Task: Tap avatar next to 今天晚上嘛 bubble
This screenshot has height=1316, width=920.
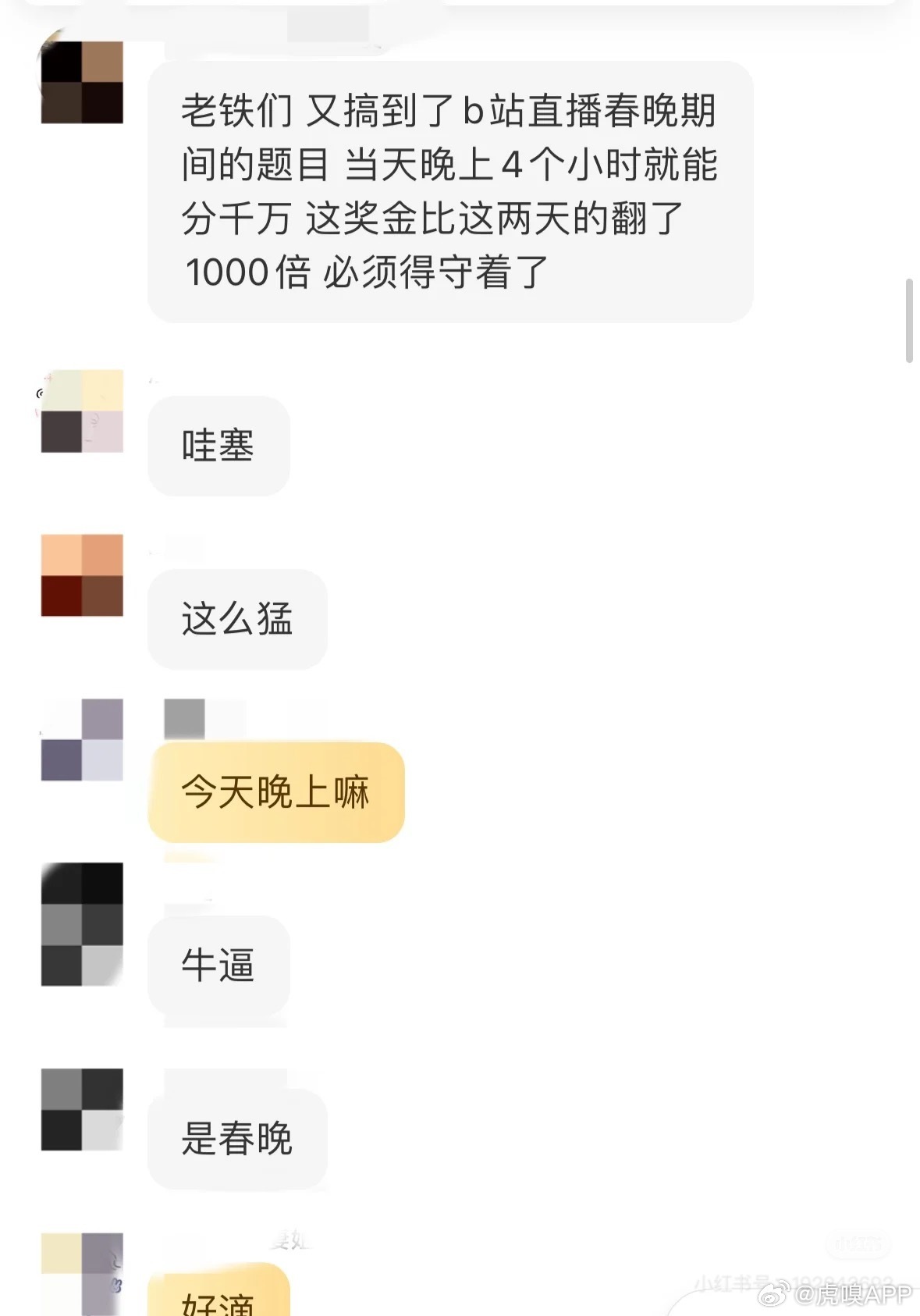Action: (x=82, y=739)
